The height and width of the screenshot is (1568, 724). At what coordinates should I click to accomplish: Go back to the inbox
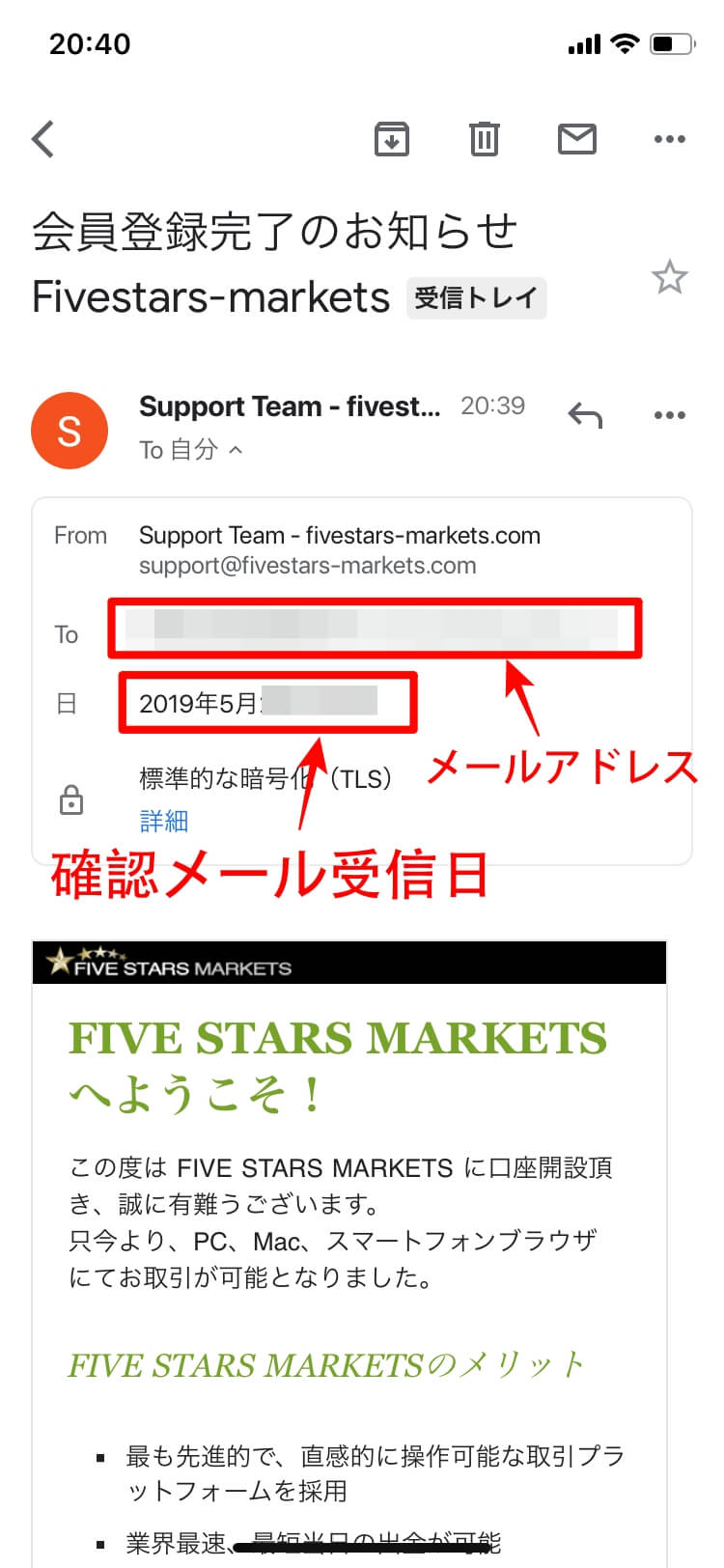(x=43, y=139)
